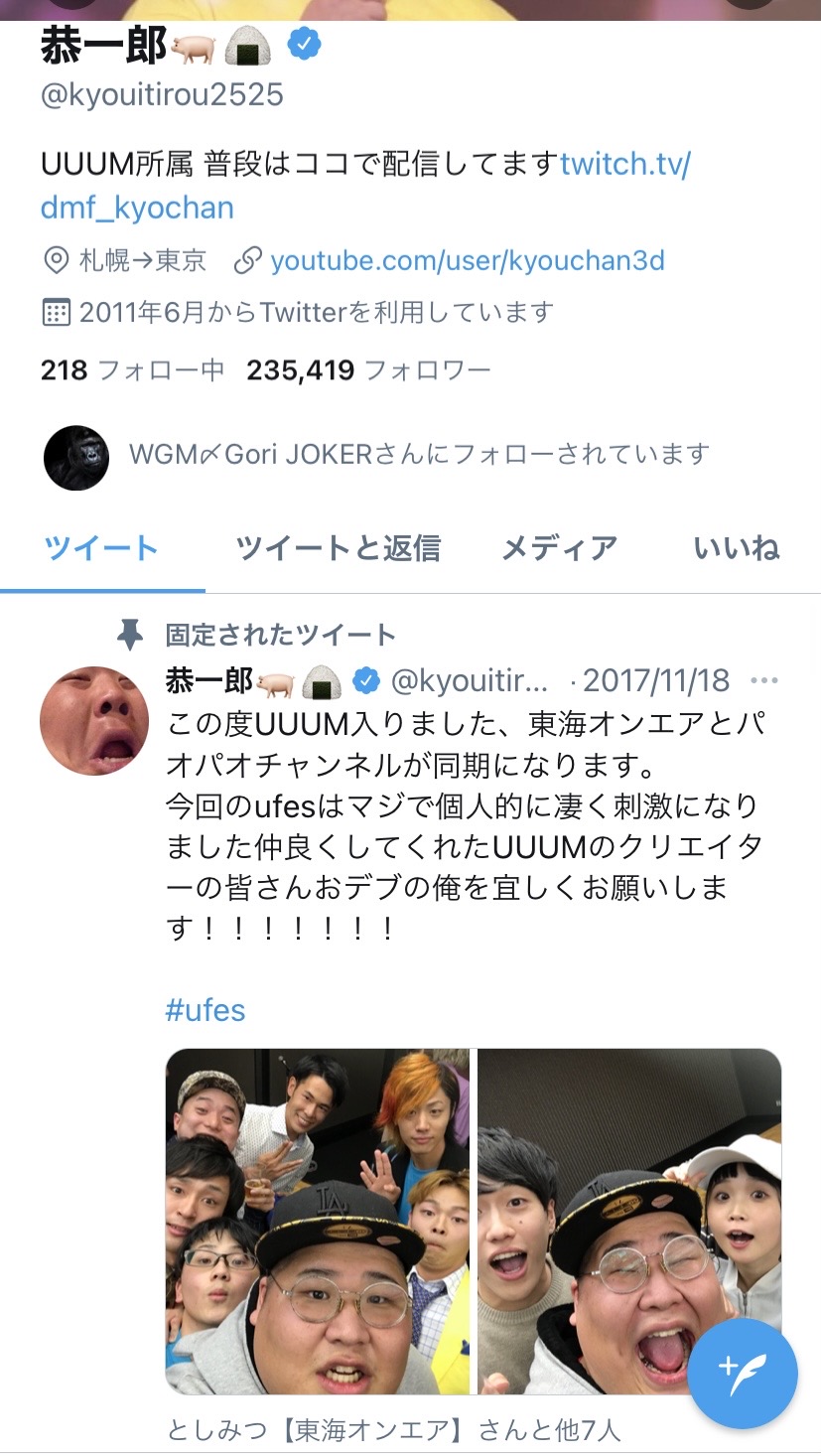This screenshot has height=1456, width=821.
Task: Switch to the ツイートと返信 tab
Action: (338, 548)
